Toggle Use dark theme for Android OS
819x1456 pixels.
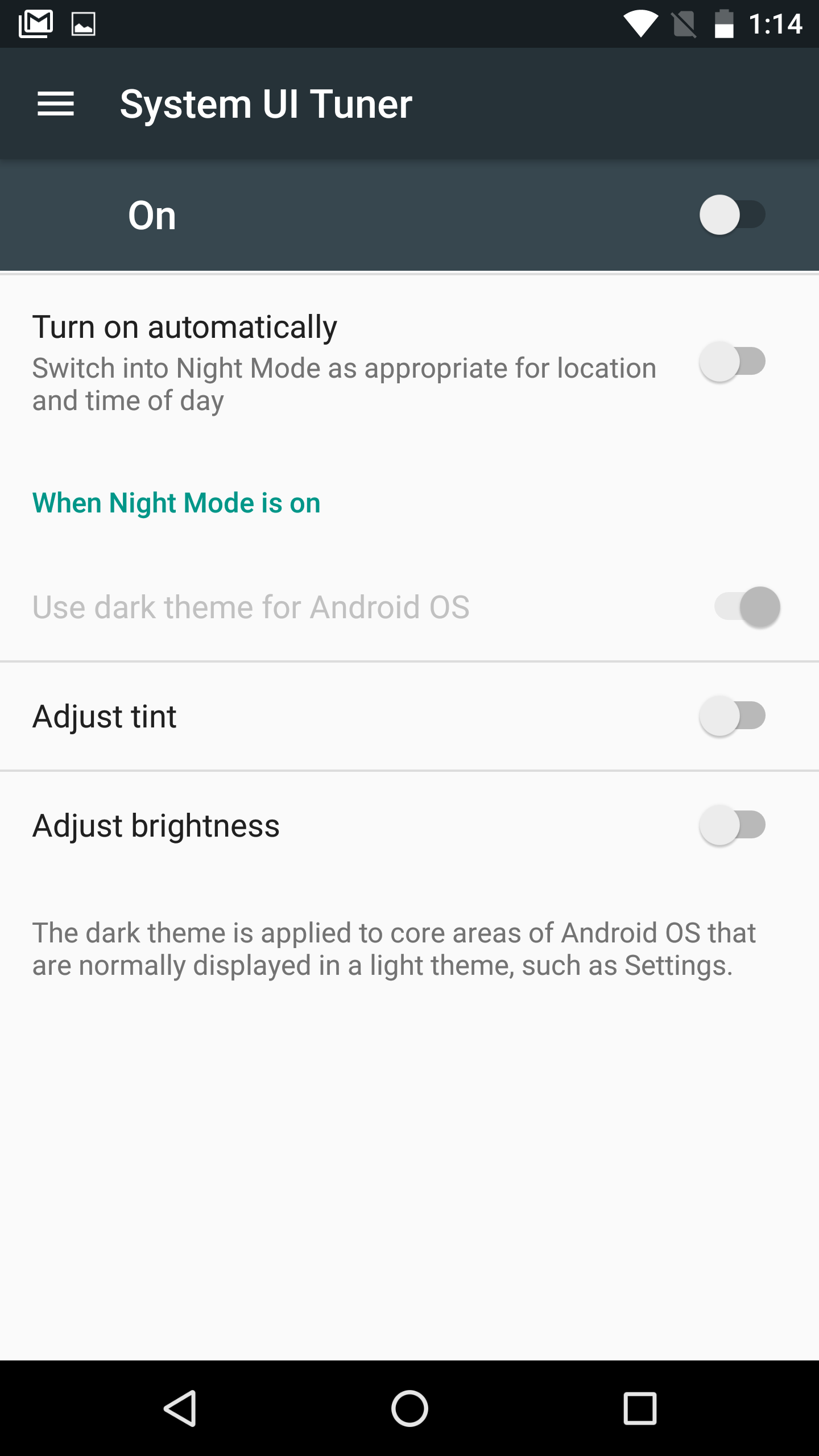click(747, 607)
